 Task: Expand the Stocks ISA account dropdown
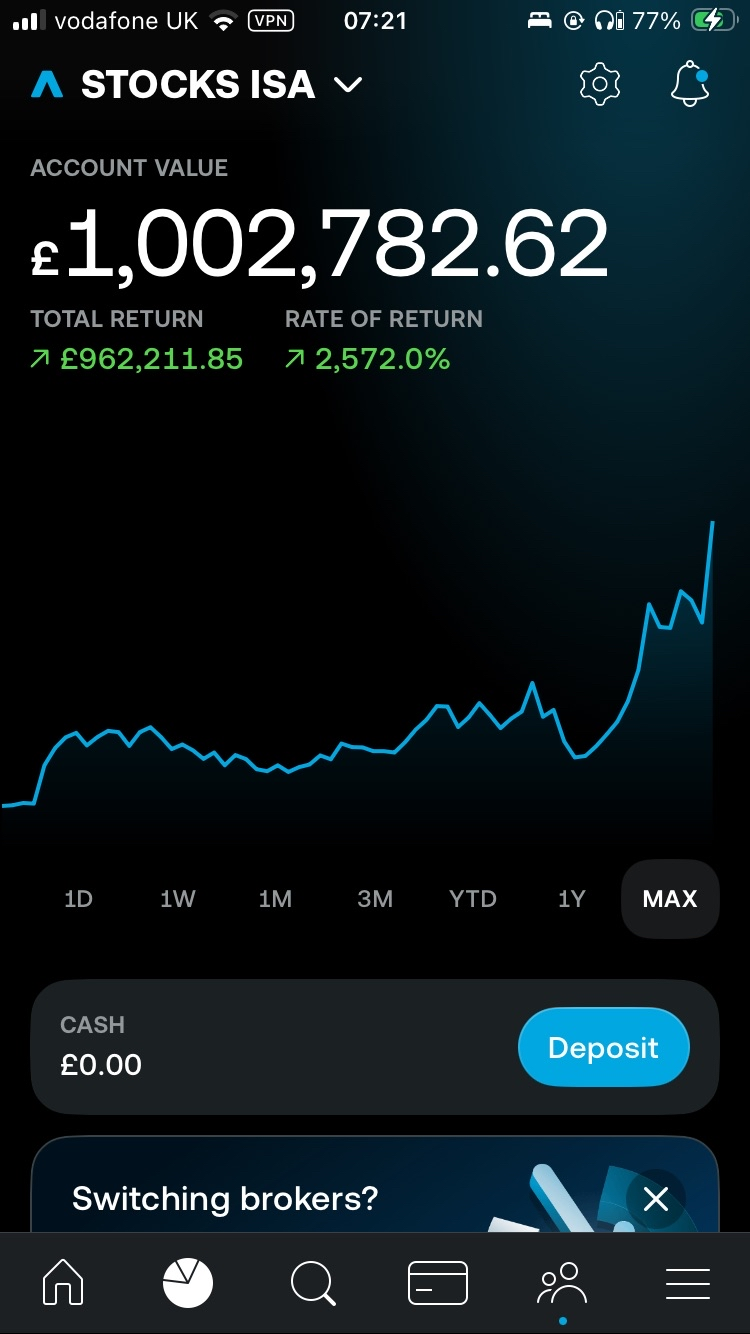tap(347, 86)
